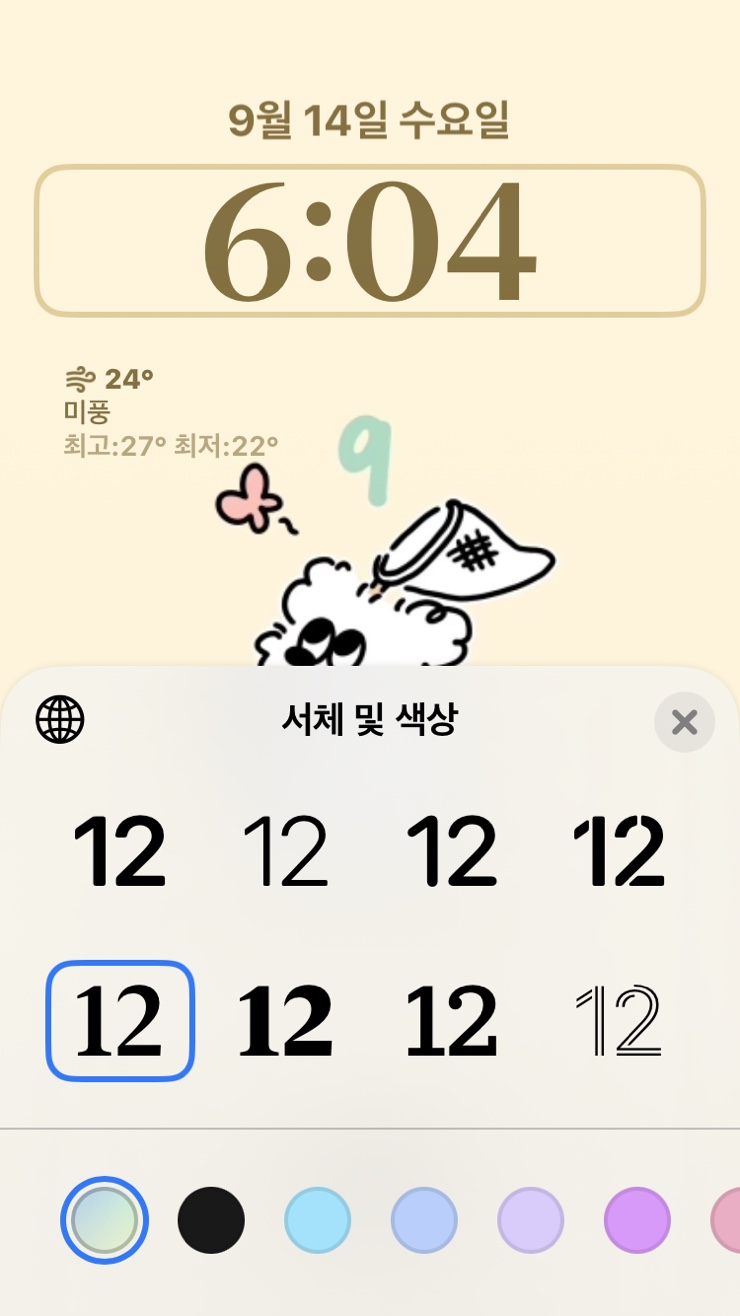
Task: Select the serif font in the blue box
Action: 120,1021
